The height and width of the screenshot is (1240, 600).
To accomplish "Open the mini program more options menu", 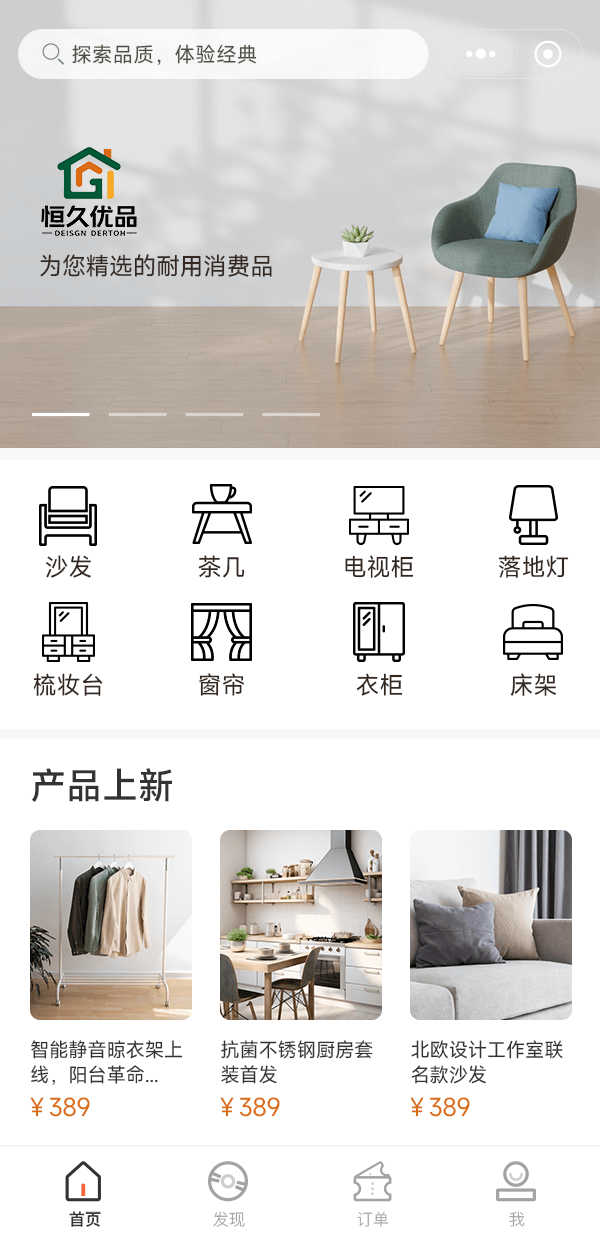I will (481, 54).
